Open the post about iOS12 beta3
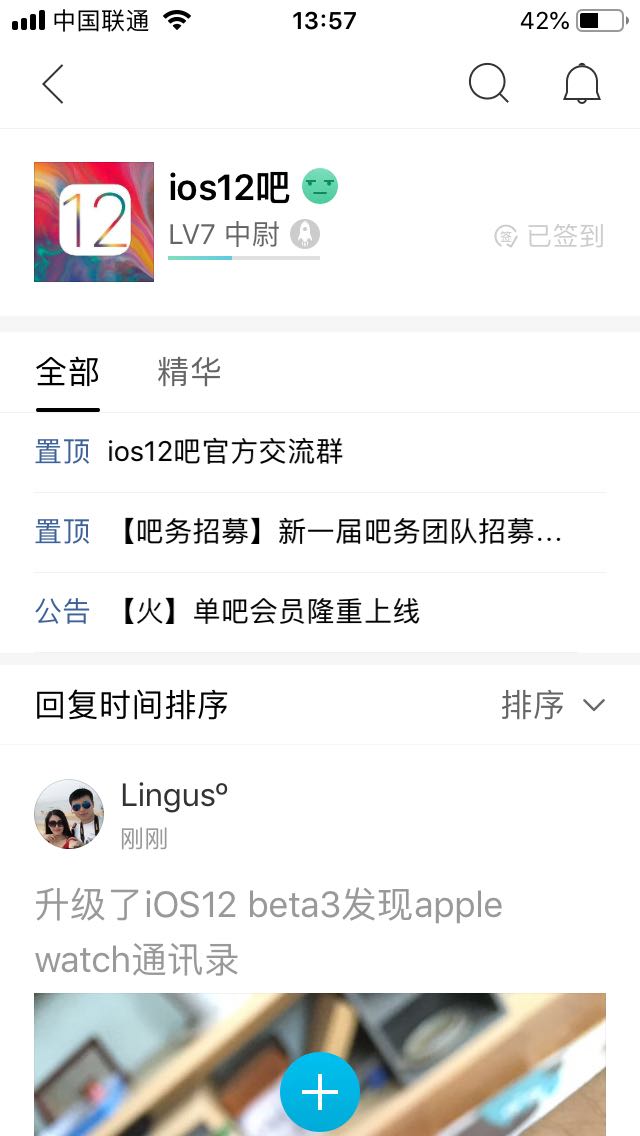The height and width of the screenshot is (1136, 640). 268,932
